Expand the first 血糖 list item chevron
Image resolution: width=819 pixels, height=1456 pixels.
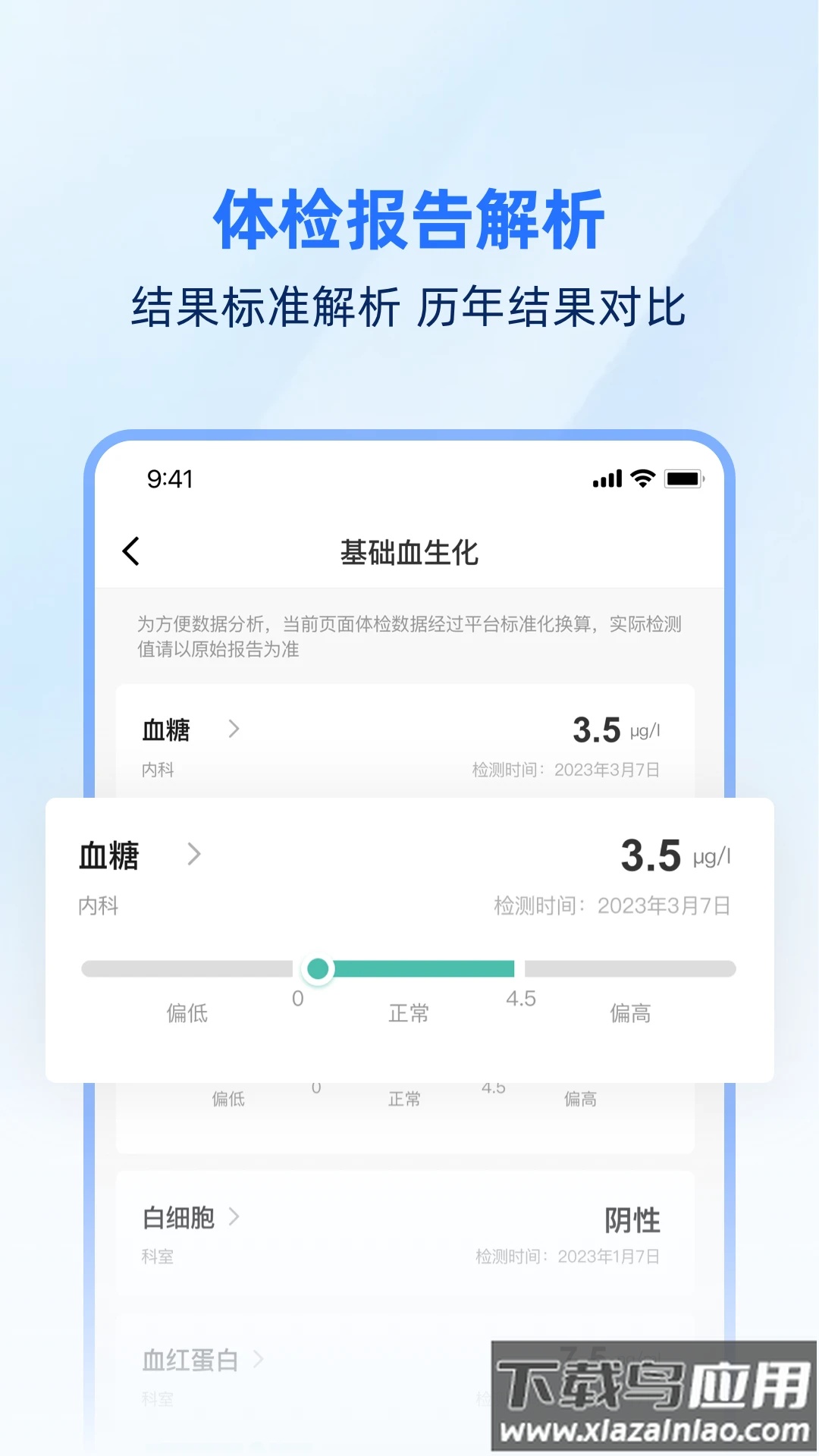coord(233,730)
